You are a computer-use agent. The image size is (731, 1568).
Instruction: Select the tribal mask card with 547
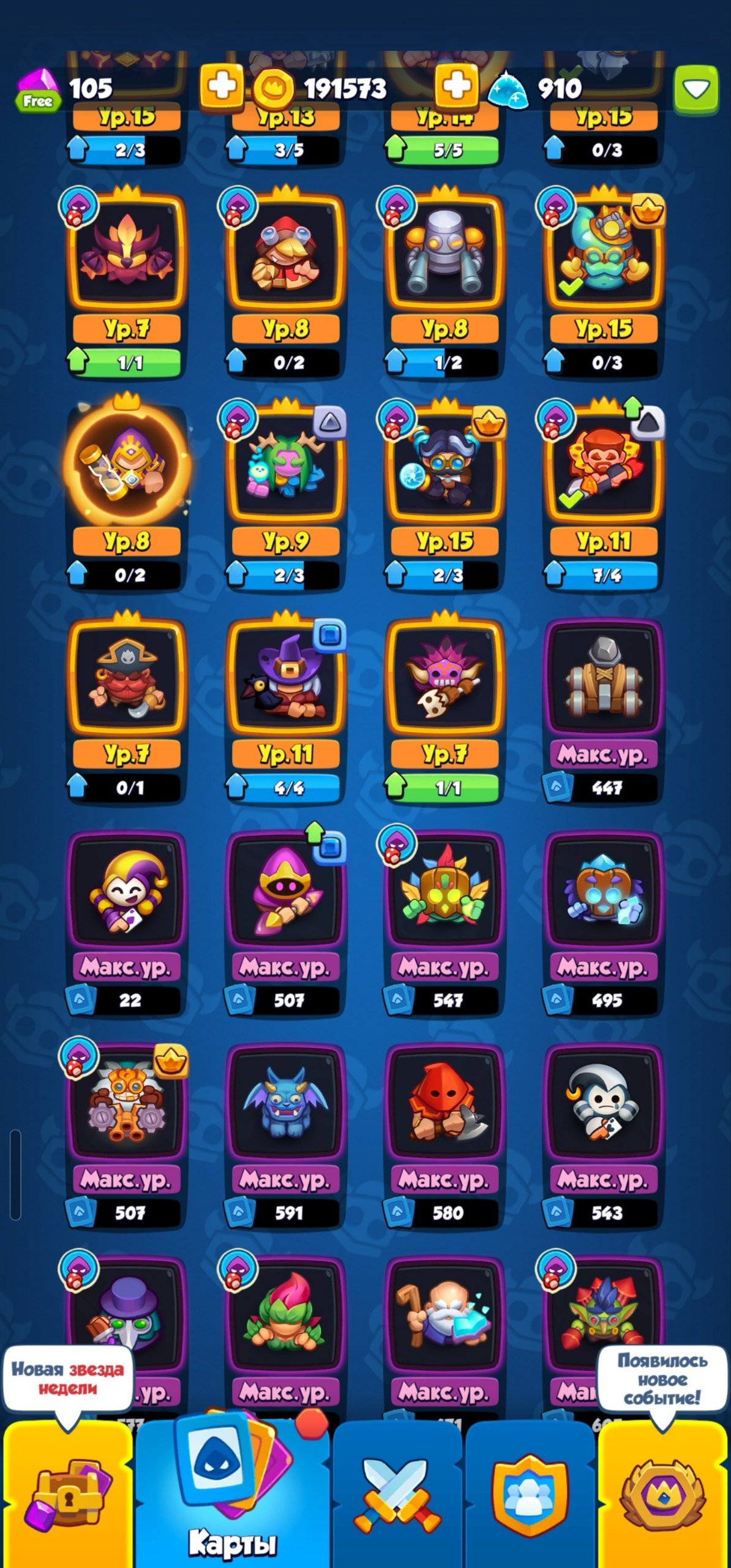pyautogui.click(x=445, y=922)
